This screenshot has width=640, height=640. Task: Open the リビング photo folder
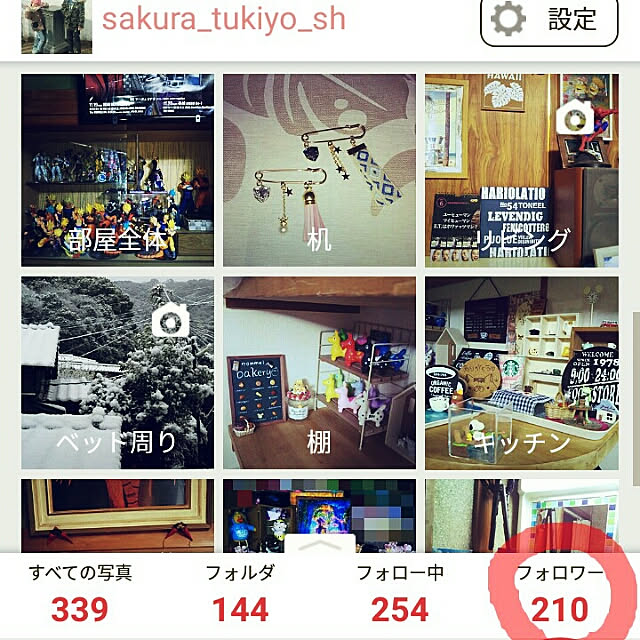(x=518, y=168)
